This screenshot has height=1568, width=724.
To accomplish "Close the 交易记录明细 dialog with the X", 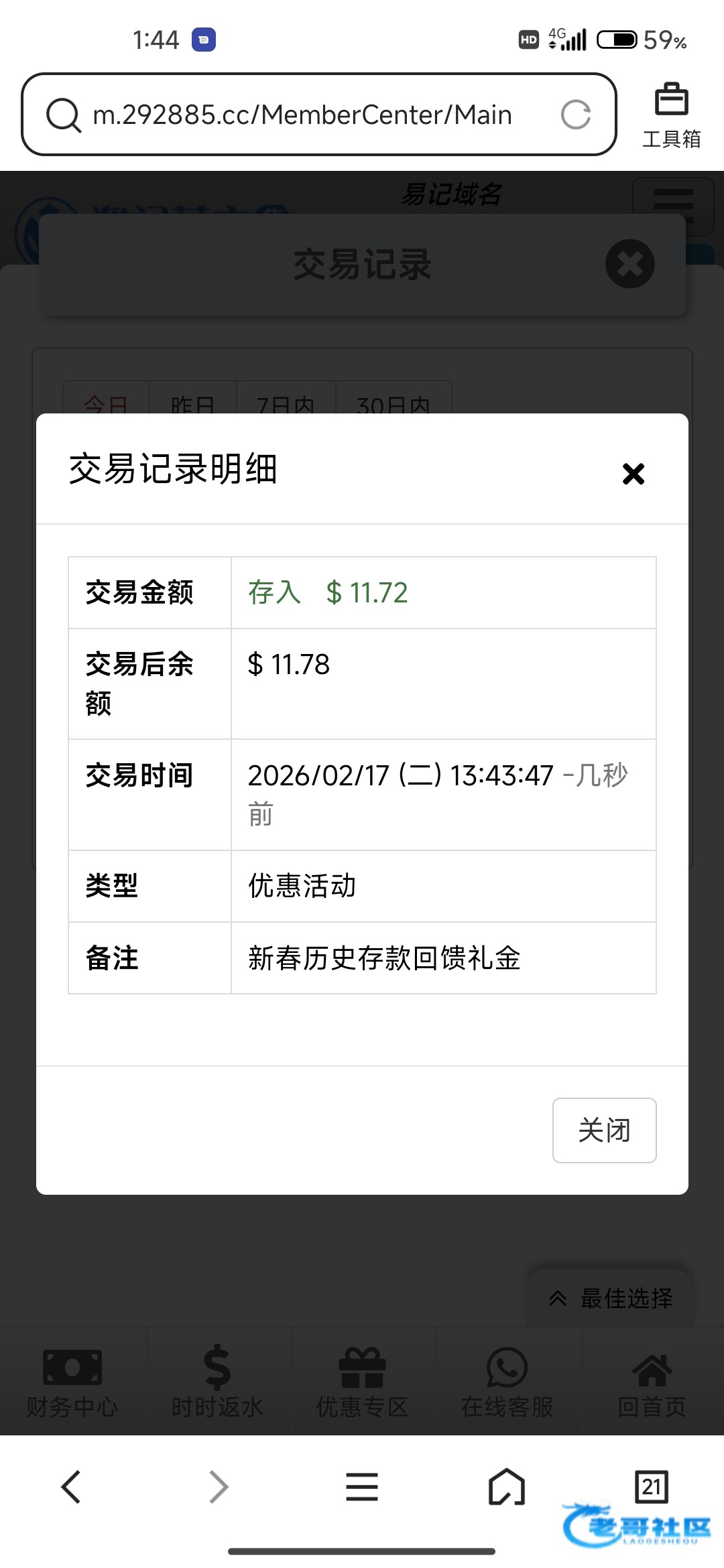I will [633, 474].
